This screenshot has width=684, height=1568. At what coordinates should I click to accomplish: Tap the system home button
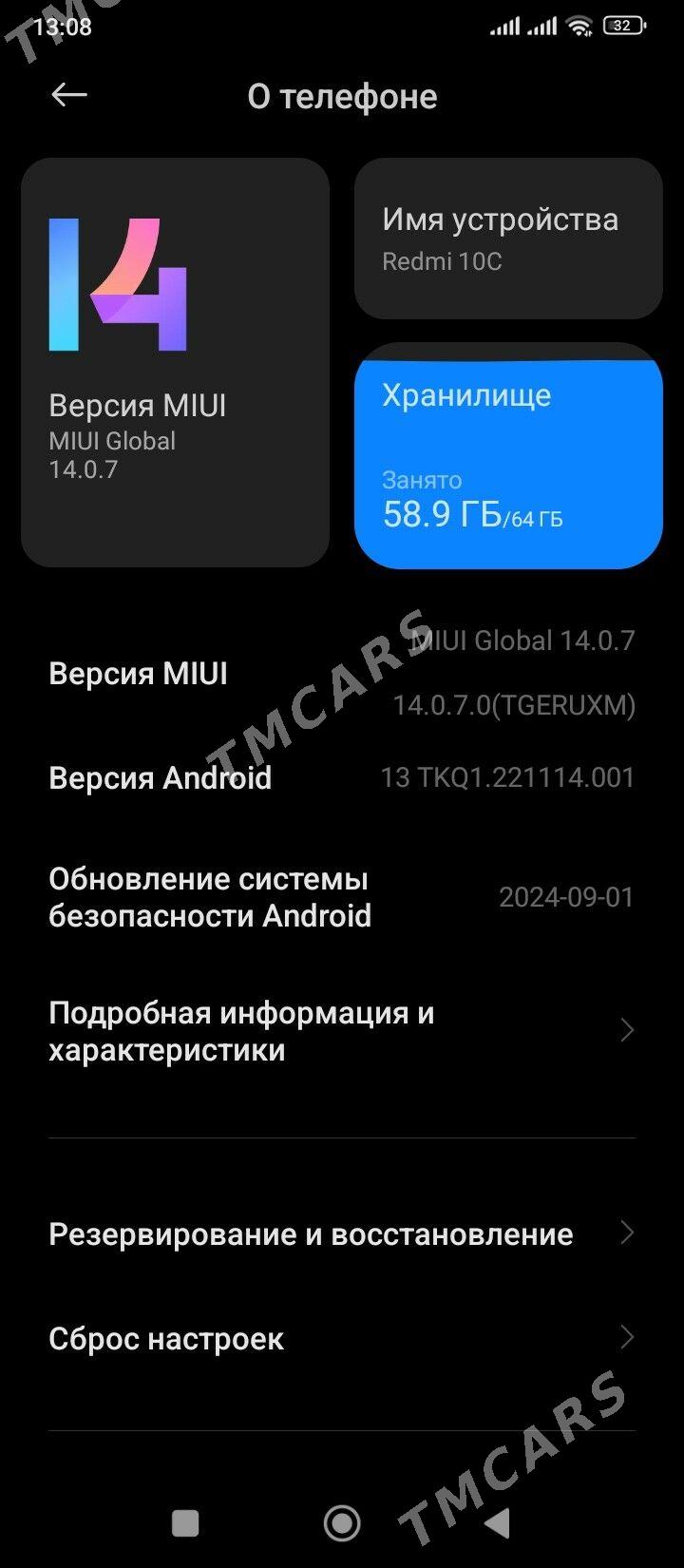(342, 1522)
